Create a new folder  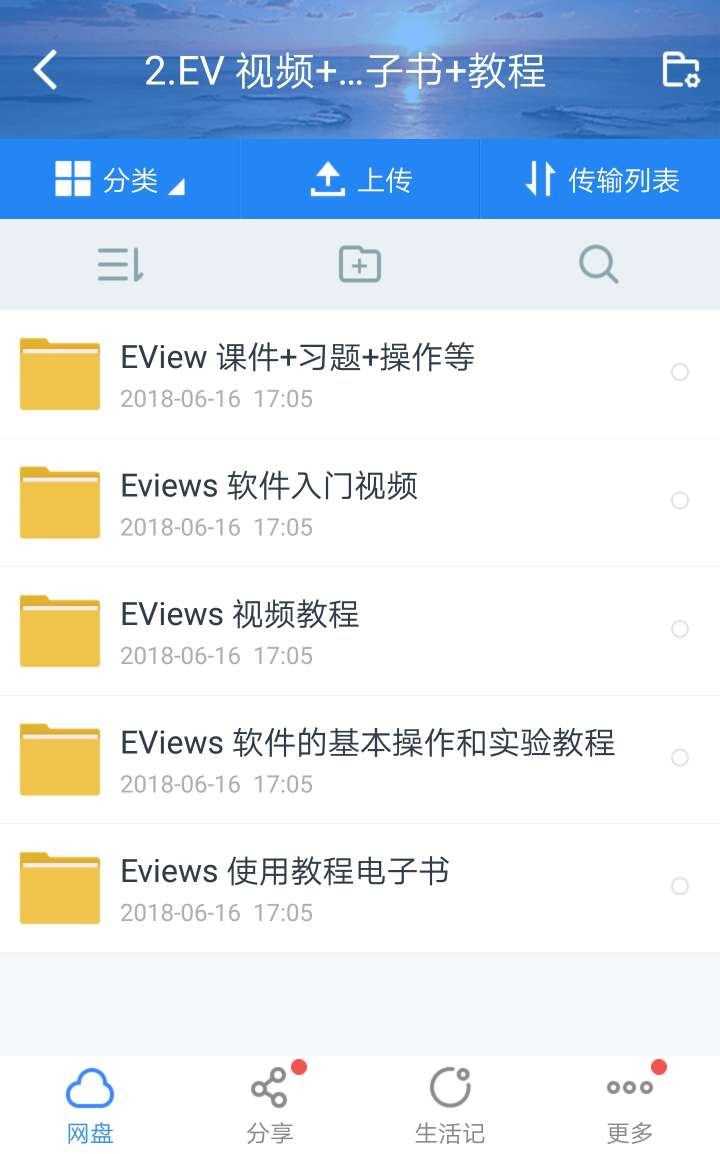(x=360, y=265)
